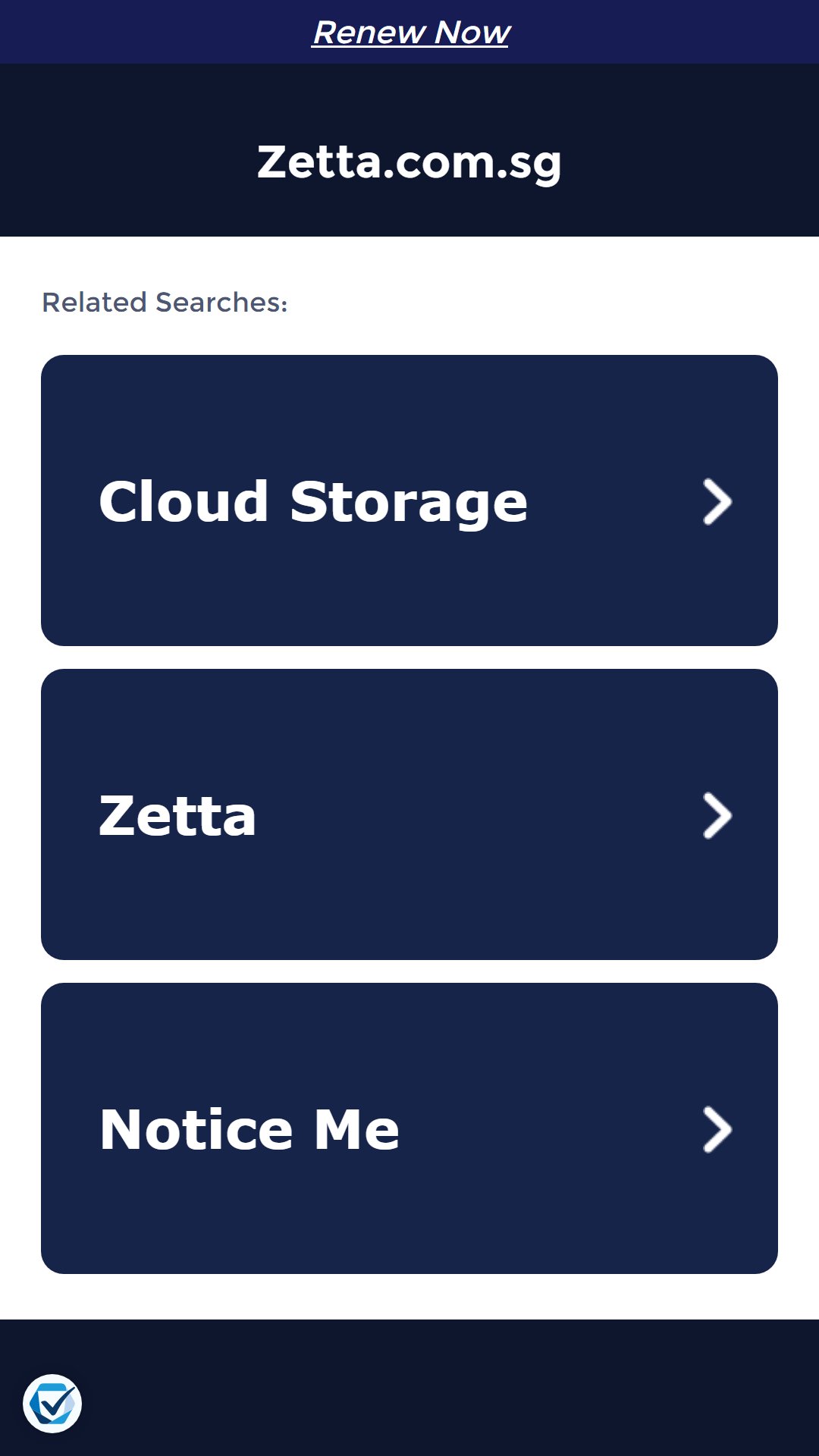Tap the Renew Now link
This screenshot has height=1456, width=819.
point(410,33)
